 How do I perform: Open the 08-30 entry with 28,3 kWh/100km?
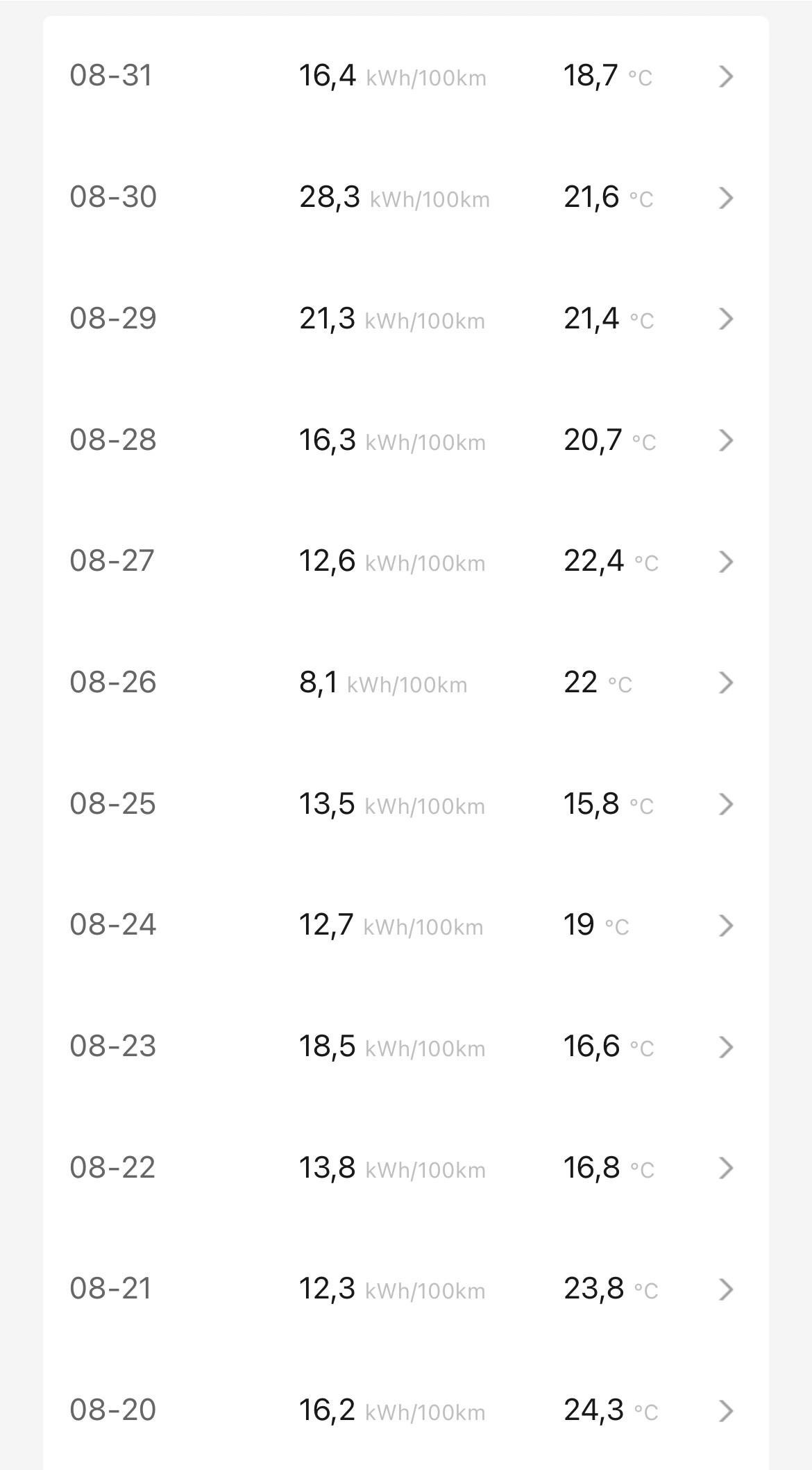(405, 197)
